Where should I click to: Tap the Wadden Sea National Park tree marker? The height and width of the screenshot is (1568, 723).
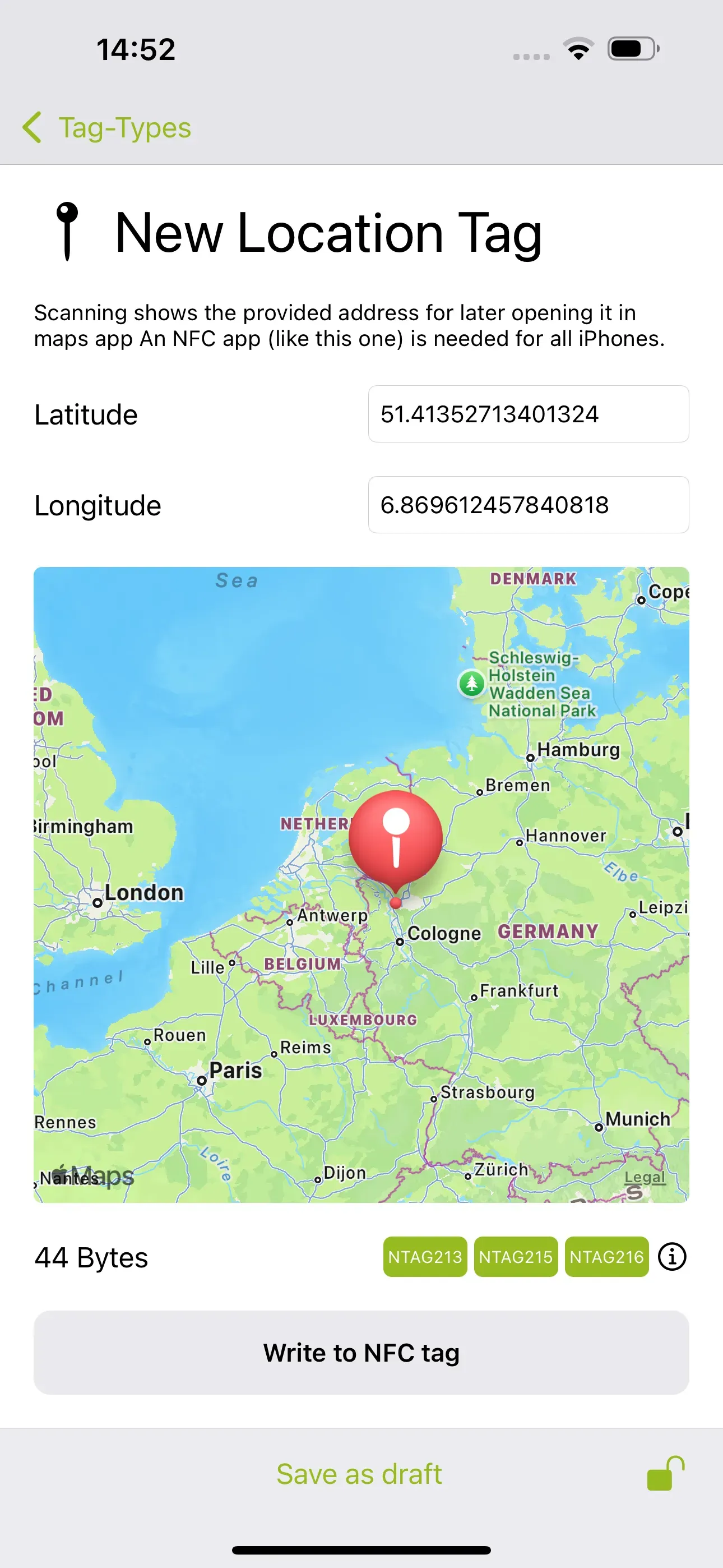pos(472,683)
